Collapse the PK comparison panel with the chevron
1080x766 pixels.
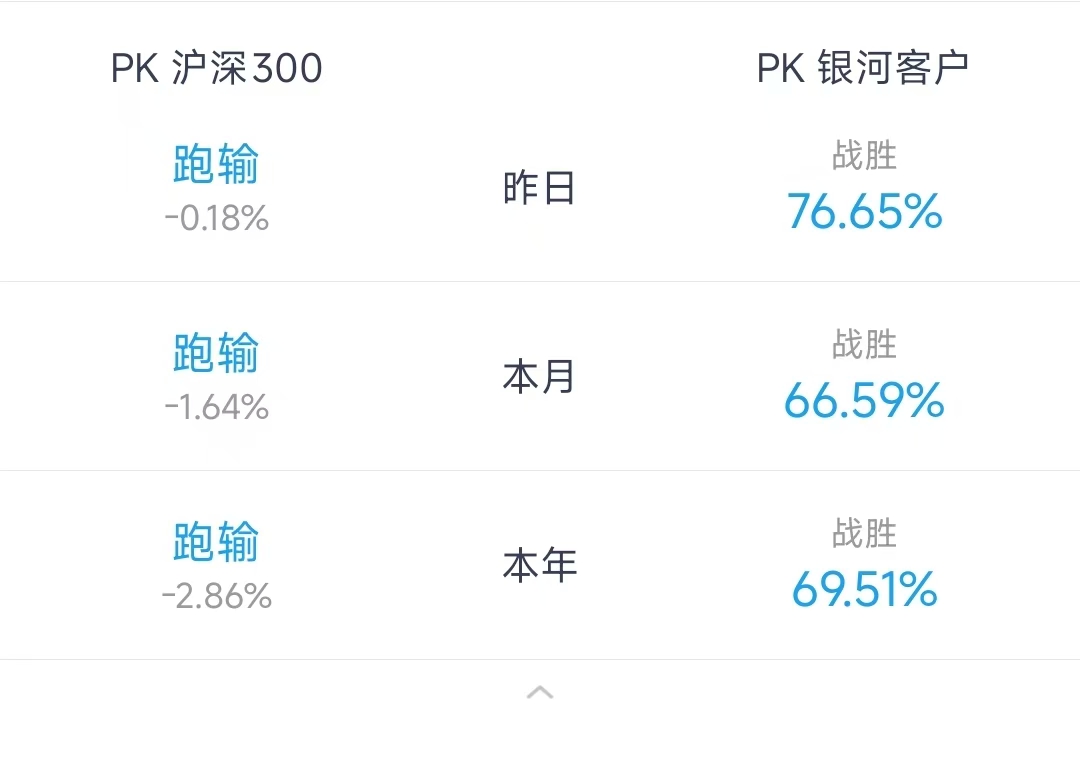pyautogui.click(x=540, y=692)
